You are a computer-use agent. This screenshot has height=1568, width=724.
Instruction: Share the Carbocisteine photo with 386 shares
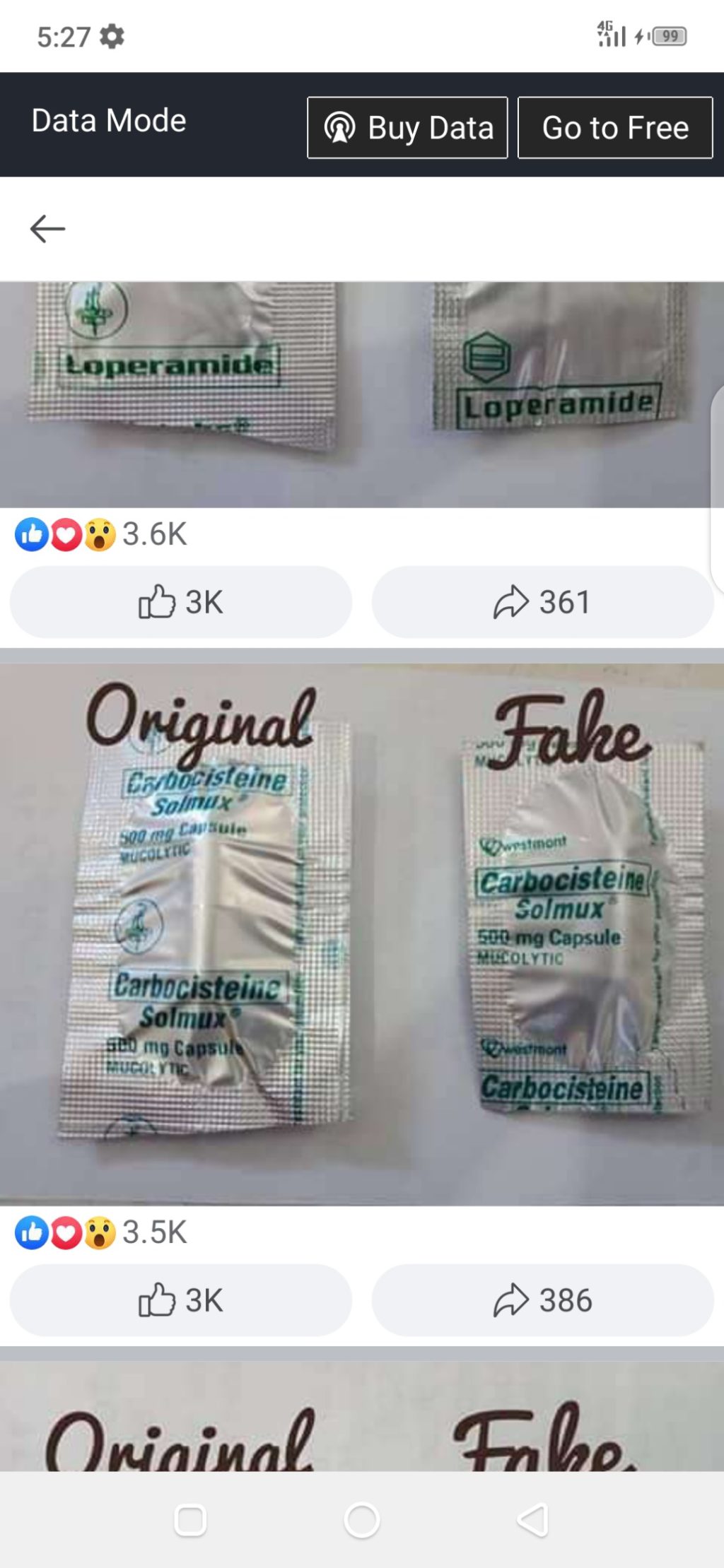tap(542, 1300)
